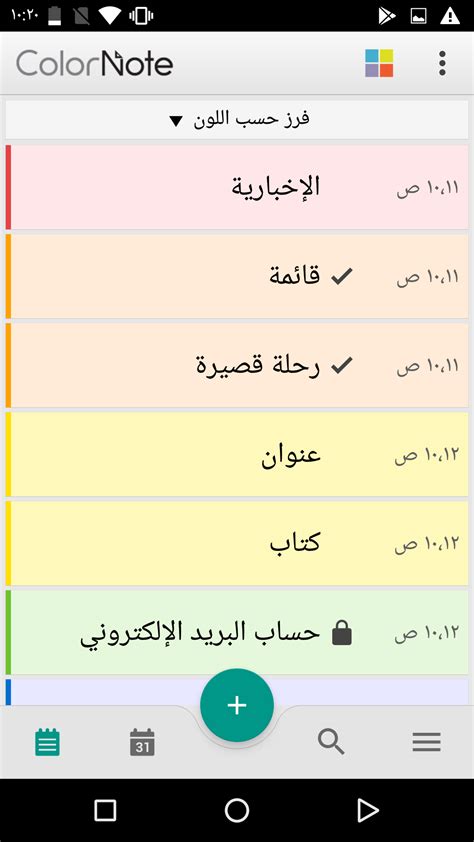This screenshot has width=474, height=842.
Task: Open search from the bottom bar
Action: (331, 743)
